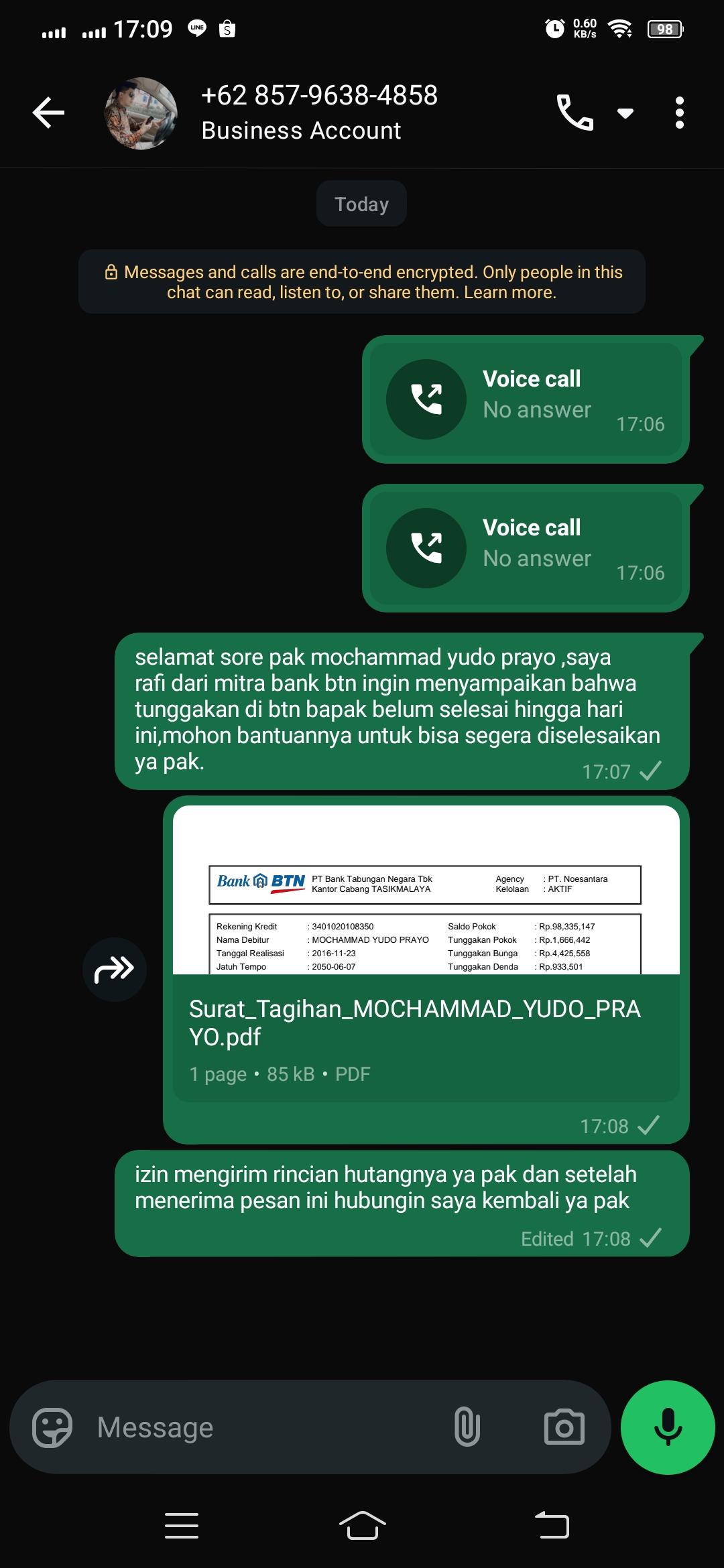This screenshot has height=1568, width=724.
Task: Start a voice call to this number
Action: pyautogui.click(x=575, y=113)
